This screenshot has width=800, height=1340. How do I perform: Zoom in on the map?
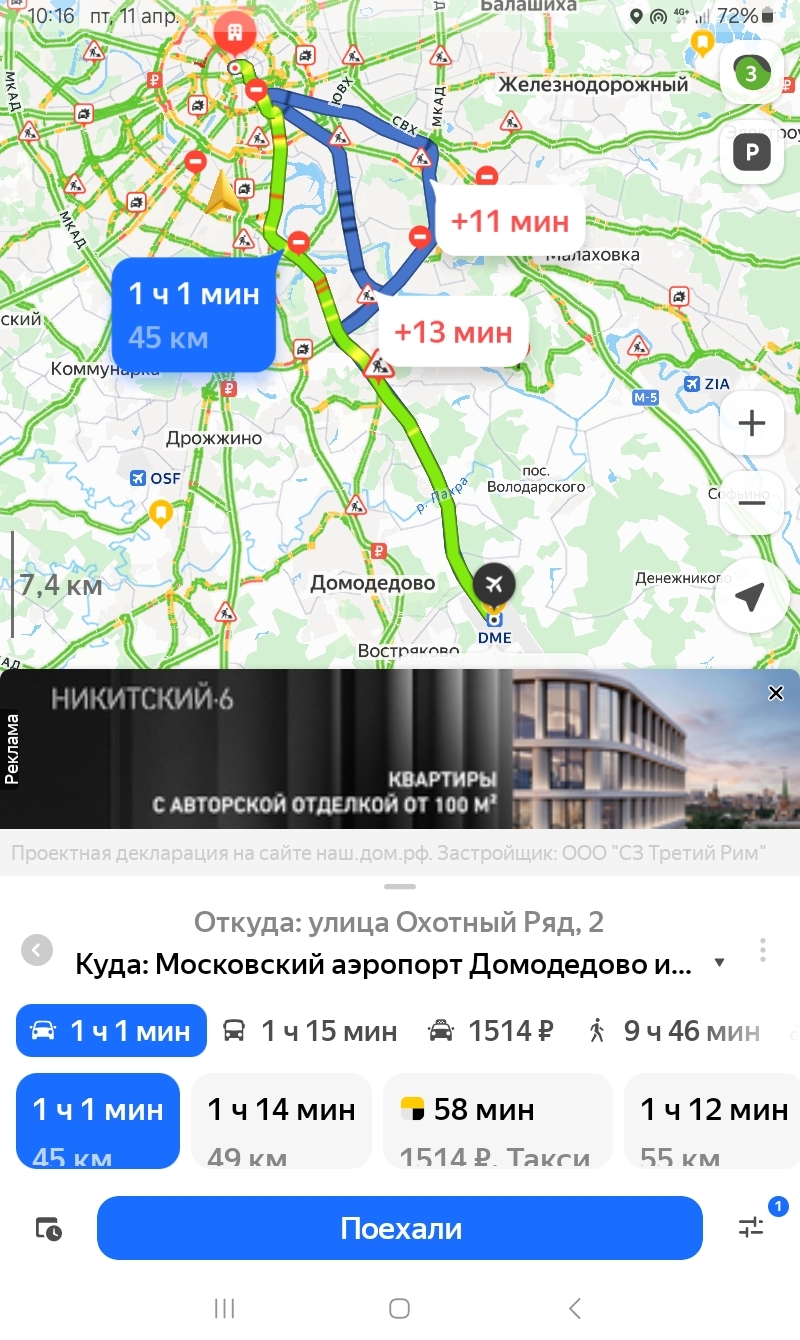(x=752, y=423)
